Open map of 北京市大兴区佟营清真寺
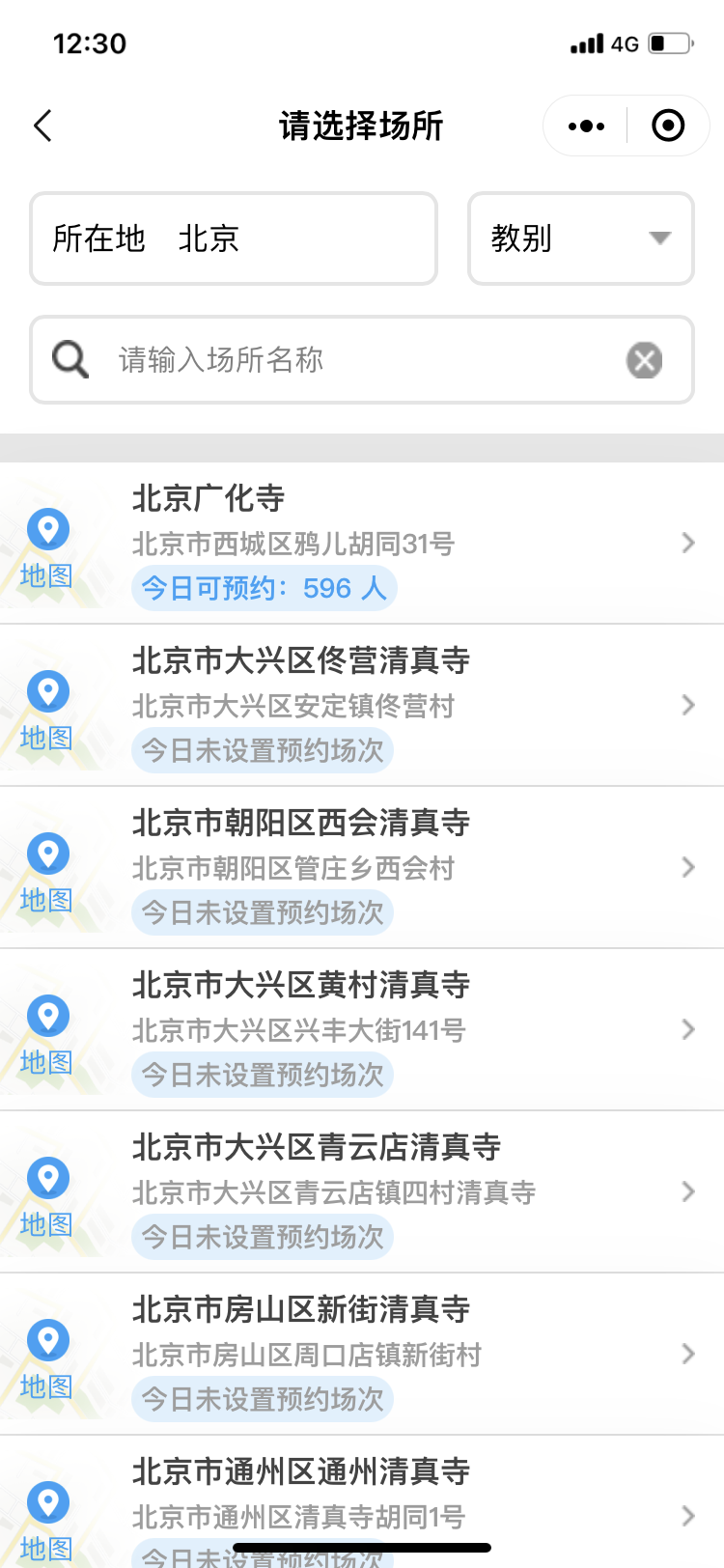The width and height of the screenshot is (724, 1568). click(x=47, y=710)
